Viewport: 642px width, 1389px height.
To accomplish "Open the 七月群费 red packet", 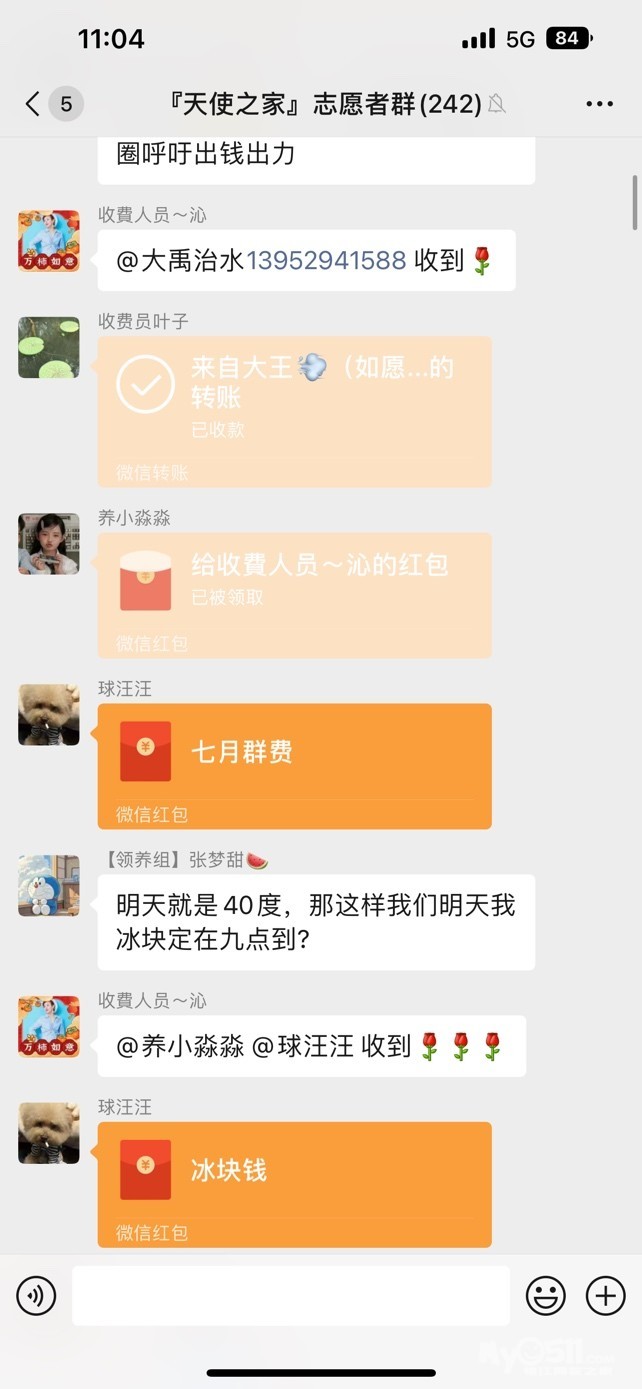I will tap(294, 766).
